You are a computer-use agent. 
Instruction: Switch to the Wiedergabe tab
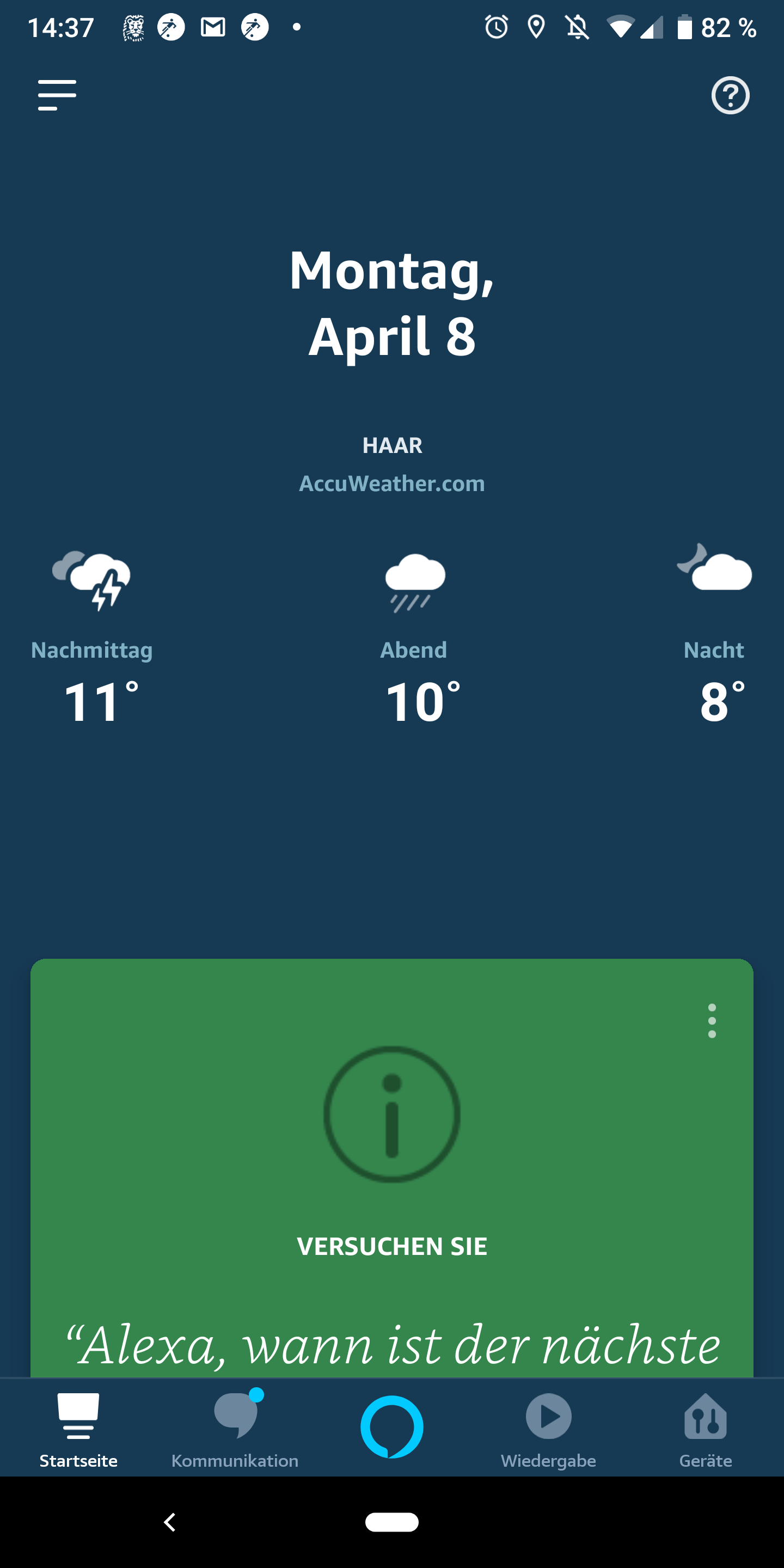click(x=548, y=1426)
